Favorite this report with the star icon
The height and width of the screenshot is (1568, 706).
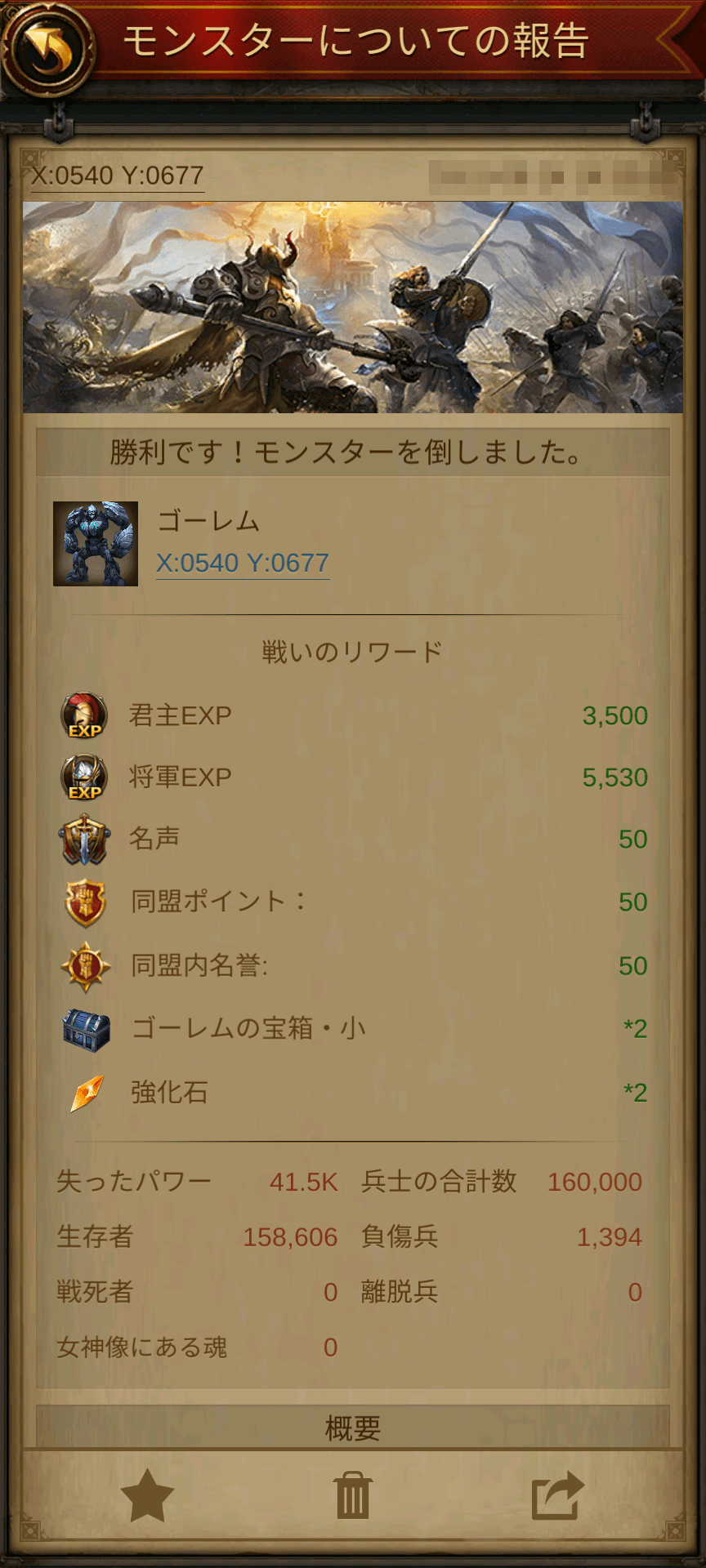pos(147,1496)
